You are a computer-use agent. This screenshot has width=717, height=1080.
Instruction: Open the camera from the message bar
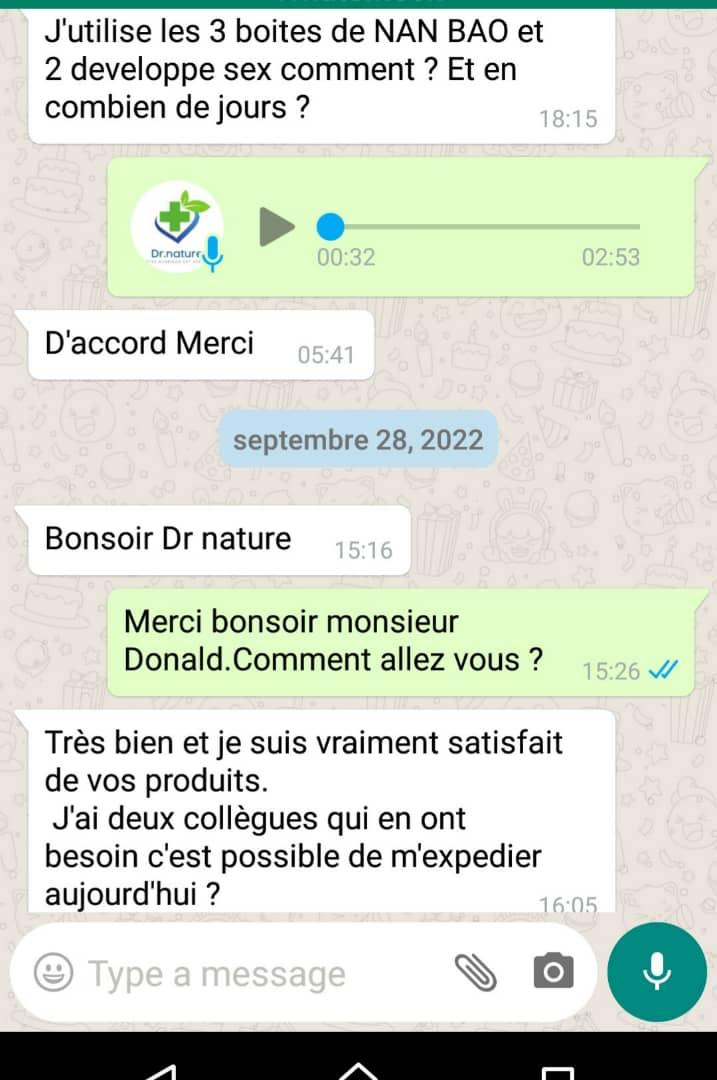pyautogui.click(x=553, y=971)
